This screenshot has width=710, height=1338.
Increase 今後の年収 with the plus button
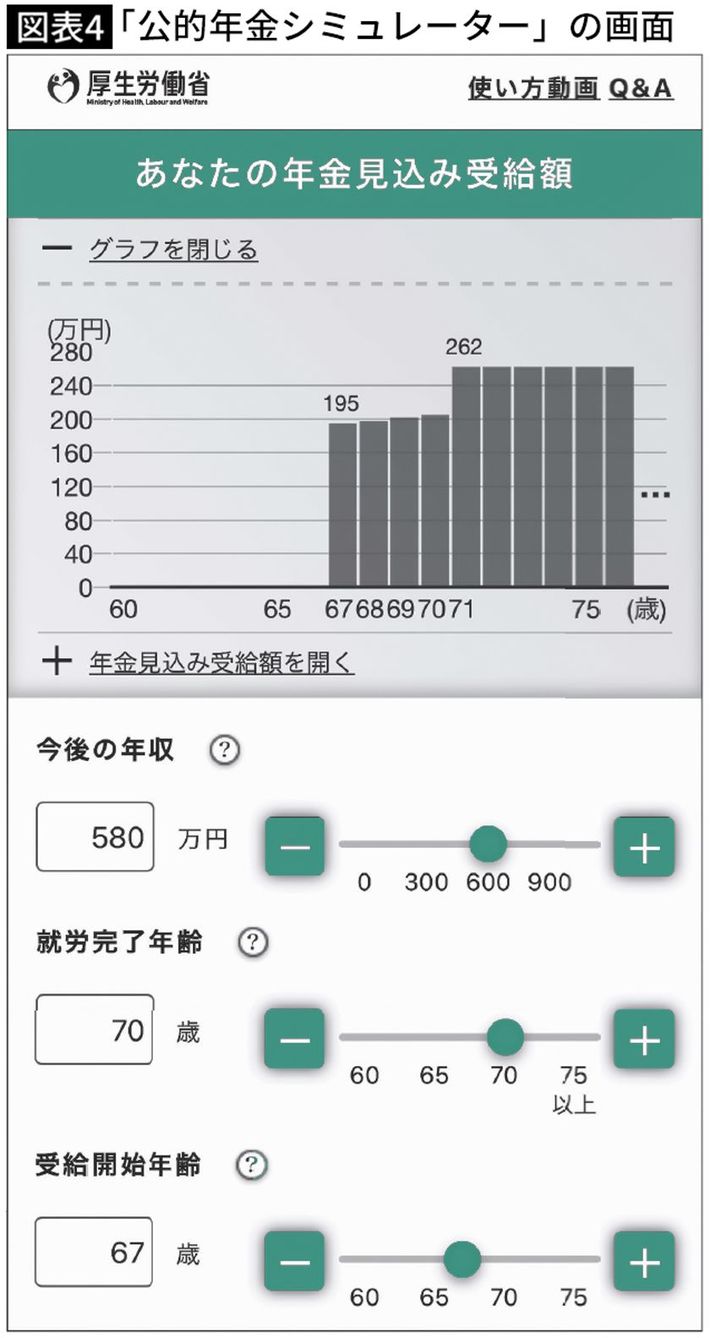pyautogui.click(x=644, y=847)
